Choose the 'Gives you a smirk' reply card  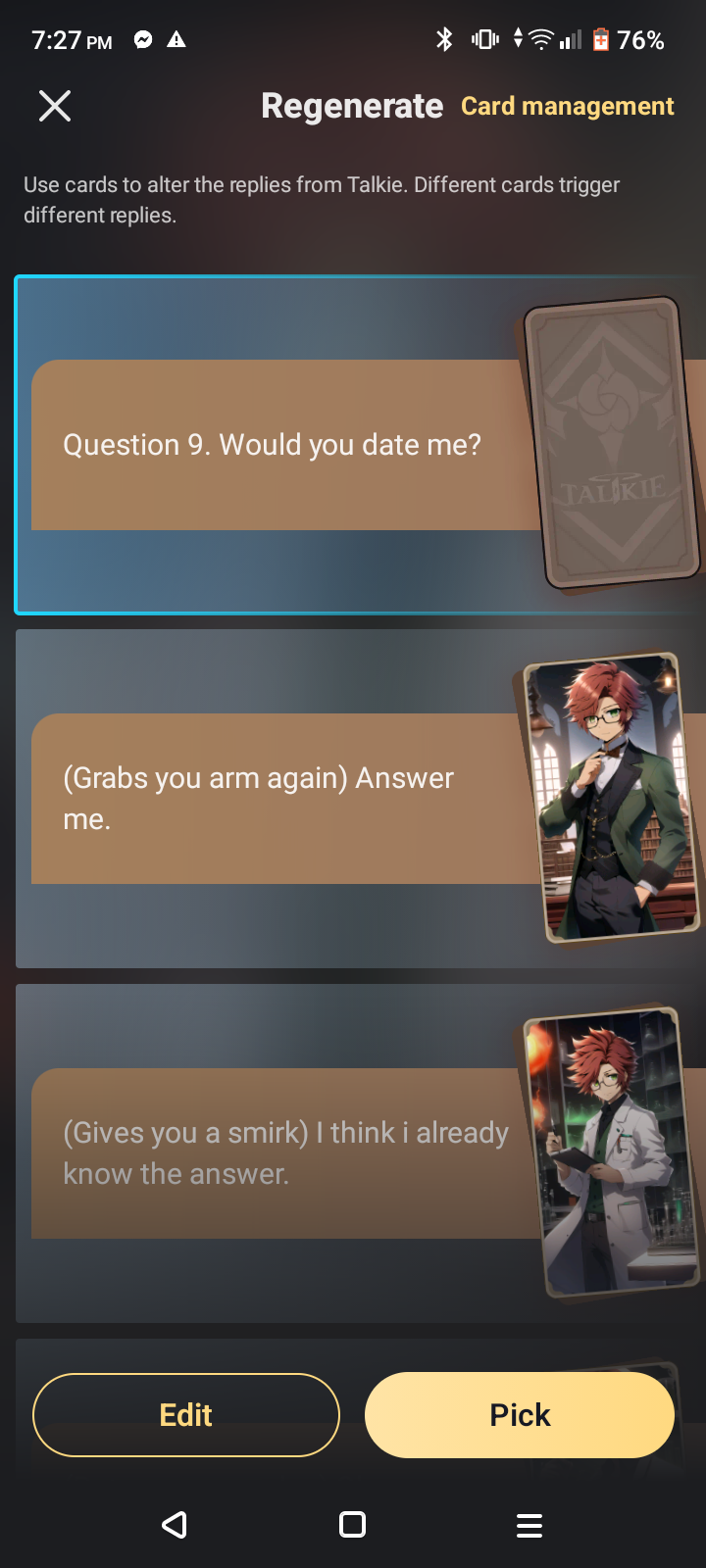(284, 1153)
